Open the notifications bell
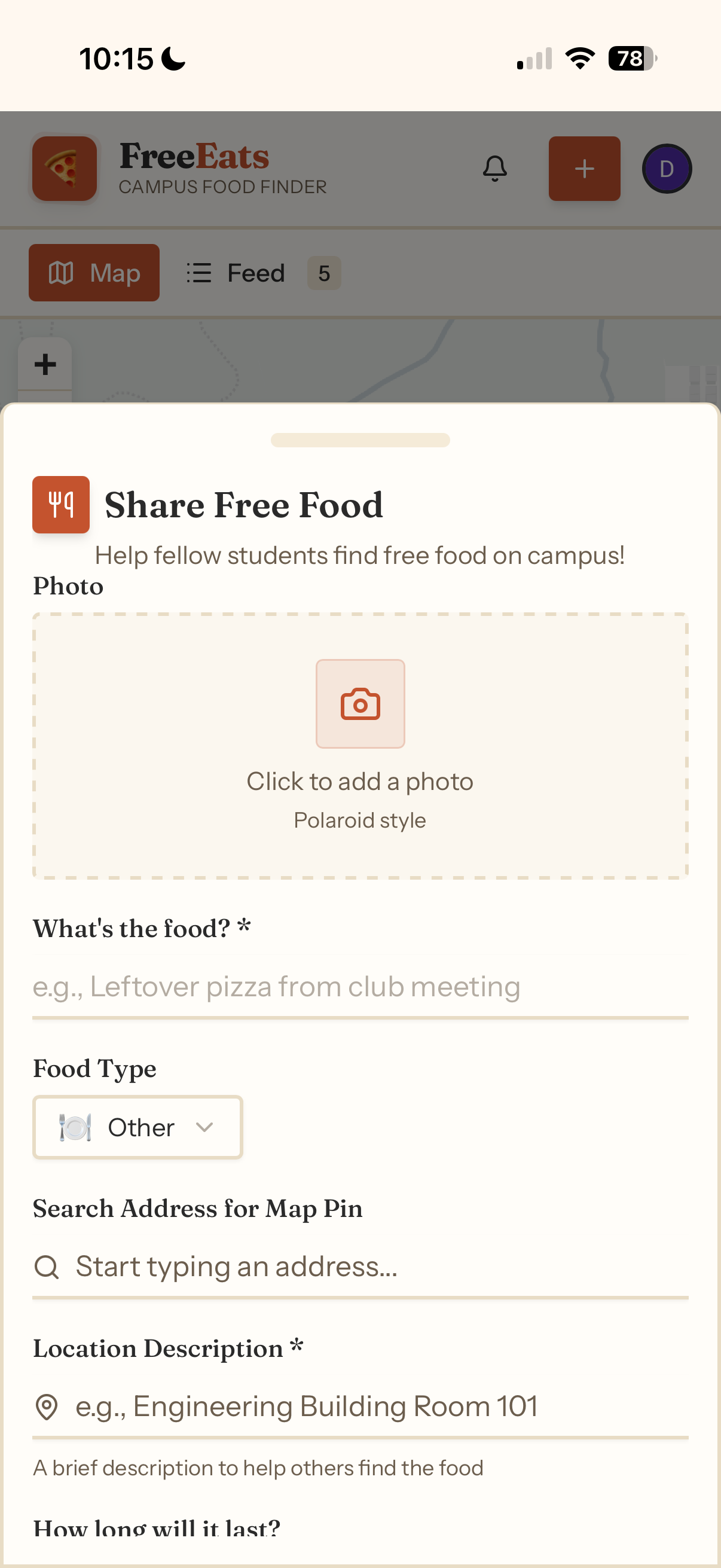This screenshot has width=721, height=1568. [494, 169]
